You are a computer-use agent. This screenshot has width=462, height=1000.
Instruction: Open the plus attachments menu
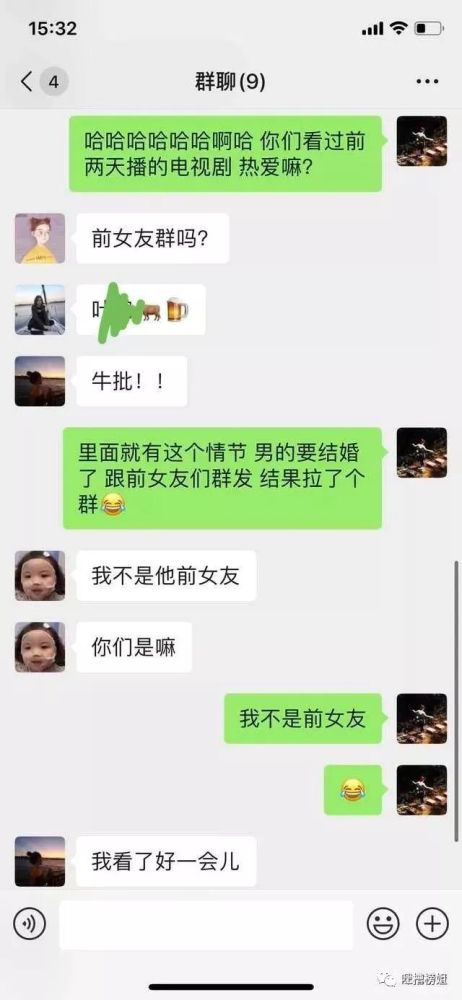(x=432, y=923)
